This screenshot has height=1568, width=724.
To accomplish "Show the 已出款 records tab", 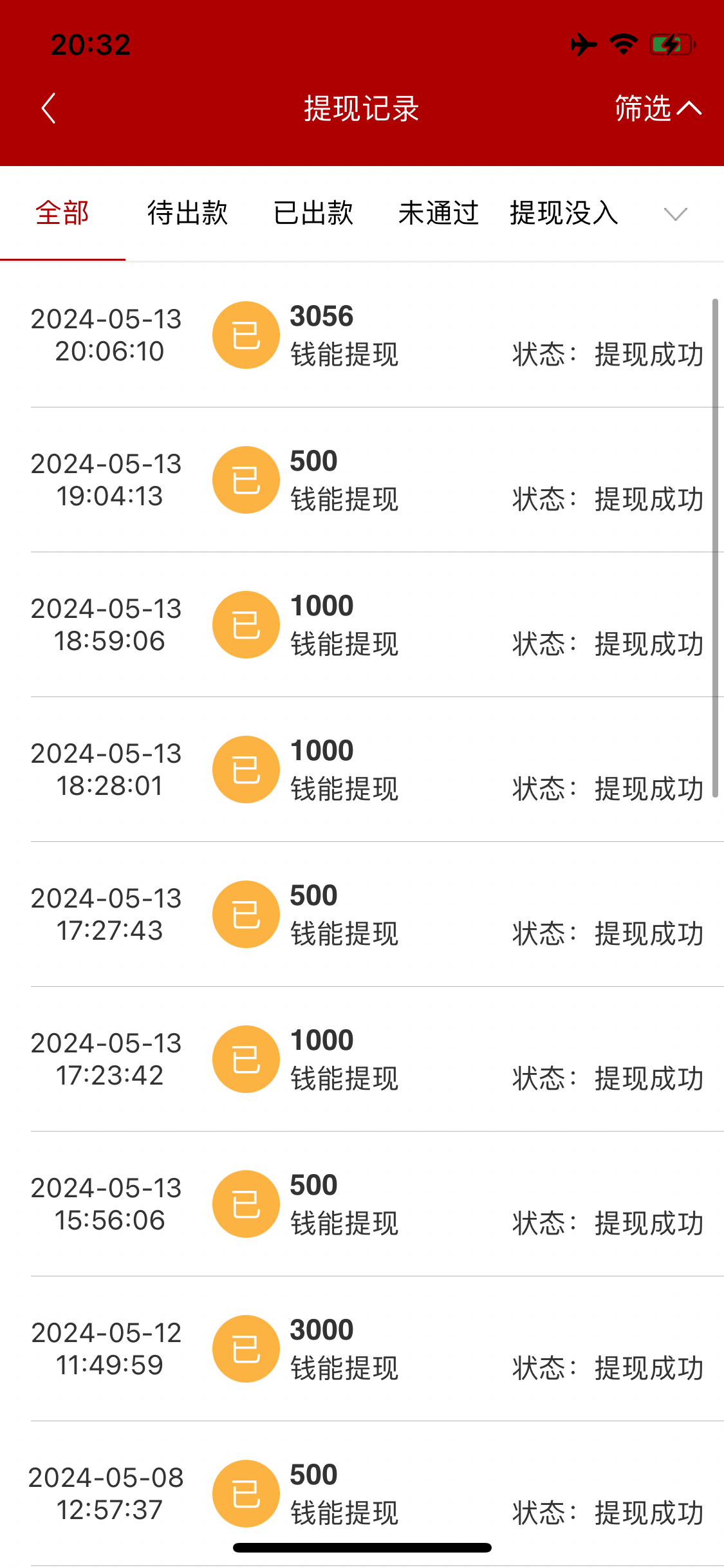I will pyautogui.click(x=313, y=213).
